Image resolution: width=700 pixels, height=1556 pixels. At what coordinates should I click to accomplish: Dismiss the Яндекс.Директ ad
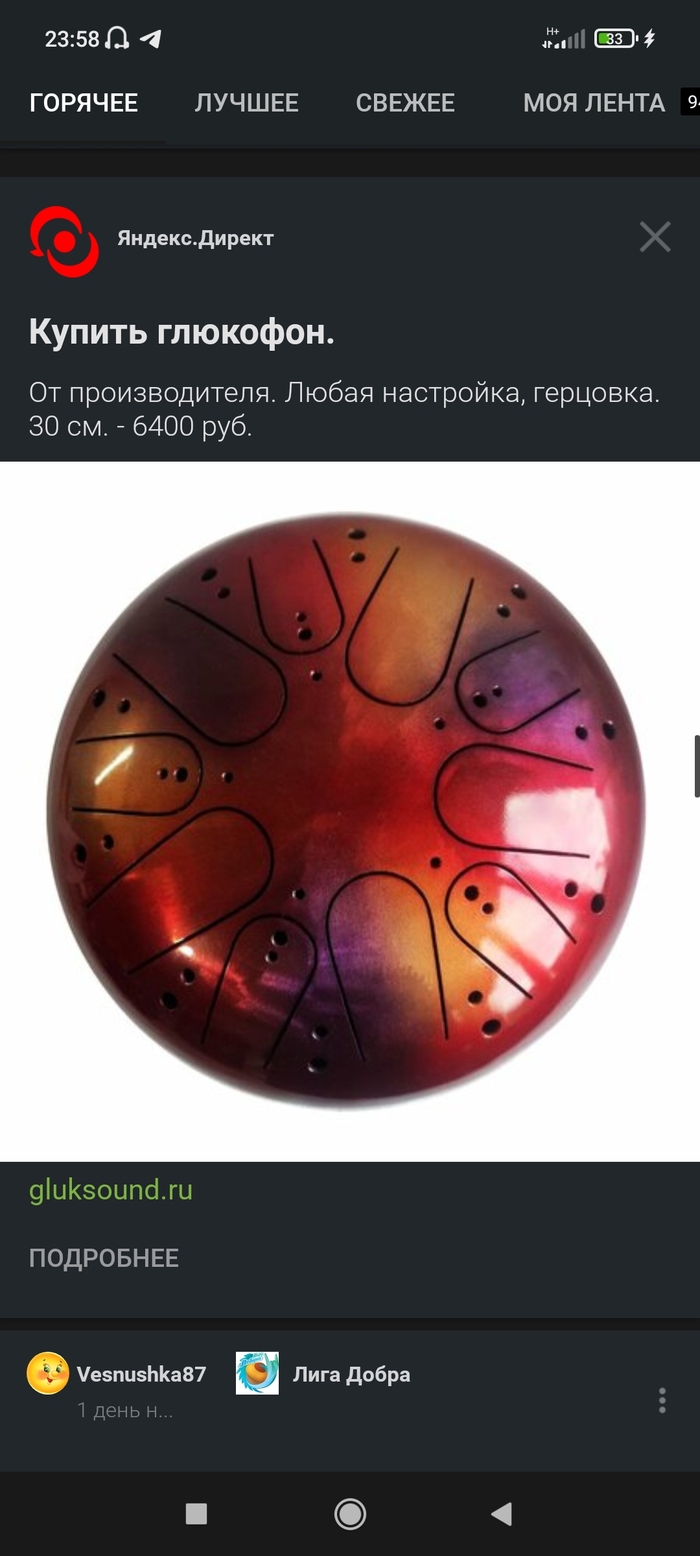(x=655, y=237)
